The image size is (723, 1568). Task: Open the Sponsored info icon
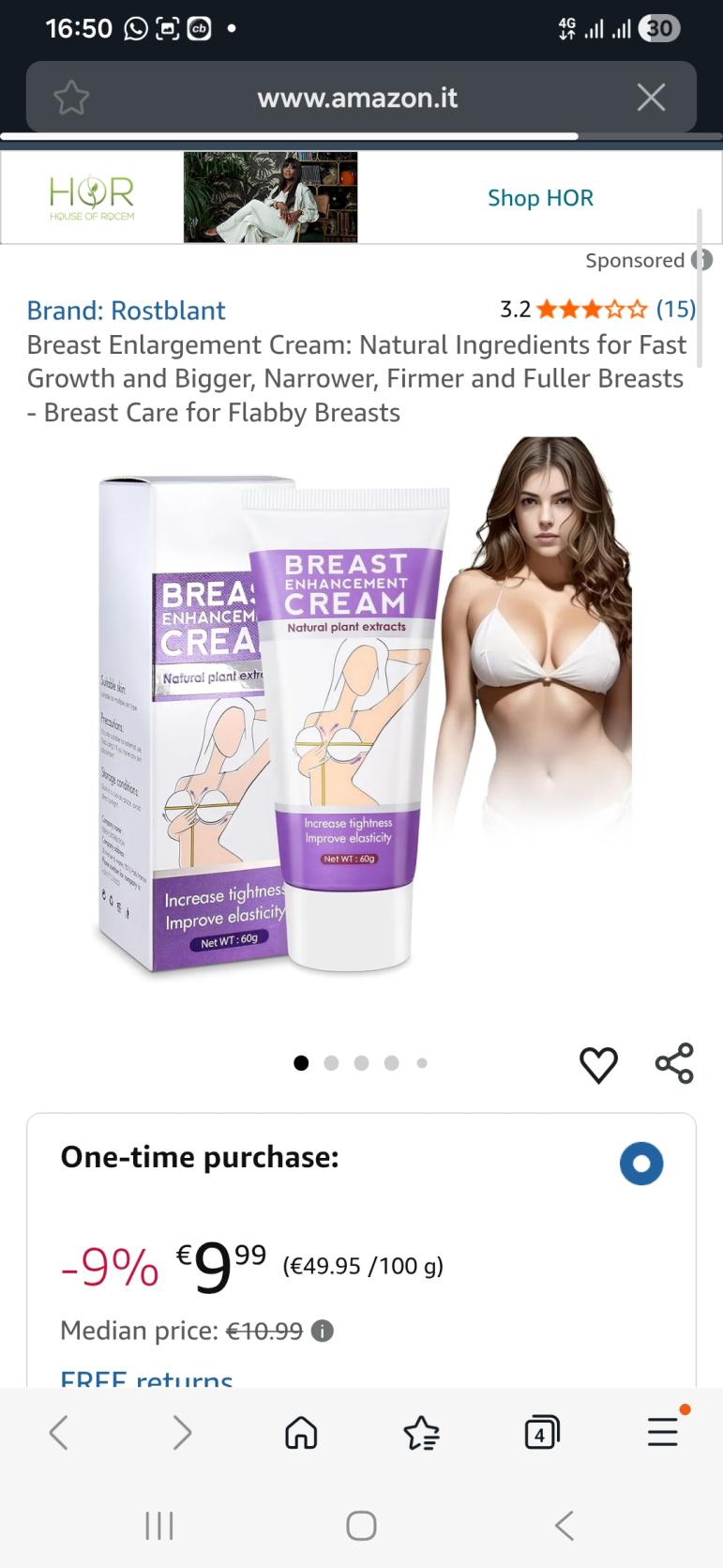tap(700, 260)
